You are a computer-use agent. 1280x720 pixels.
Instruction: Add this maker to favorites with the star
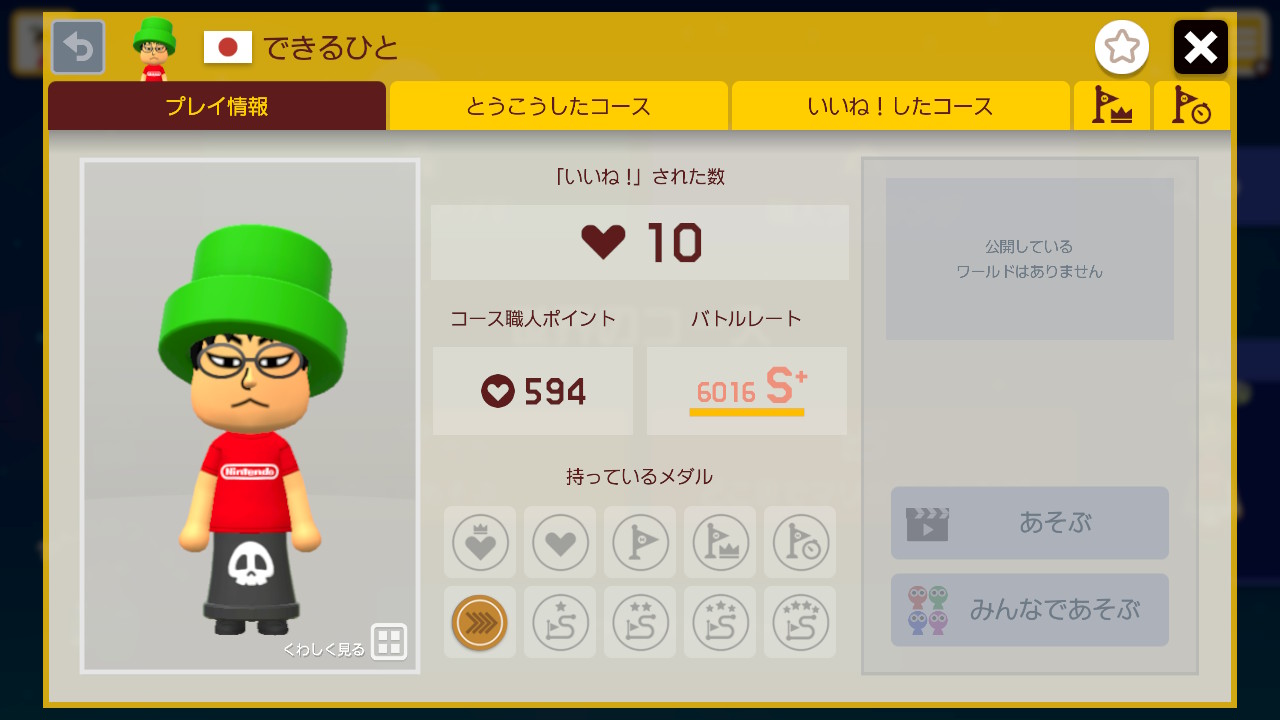[1121, 47]
